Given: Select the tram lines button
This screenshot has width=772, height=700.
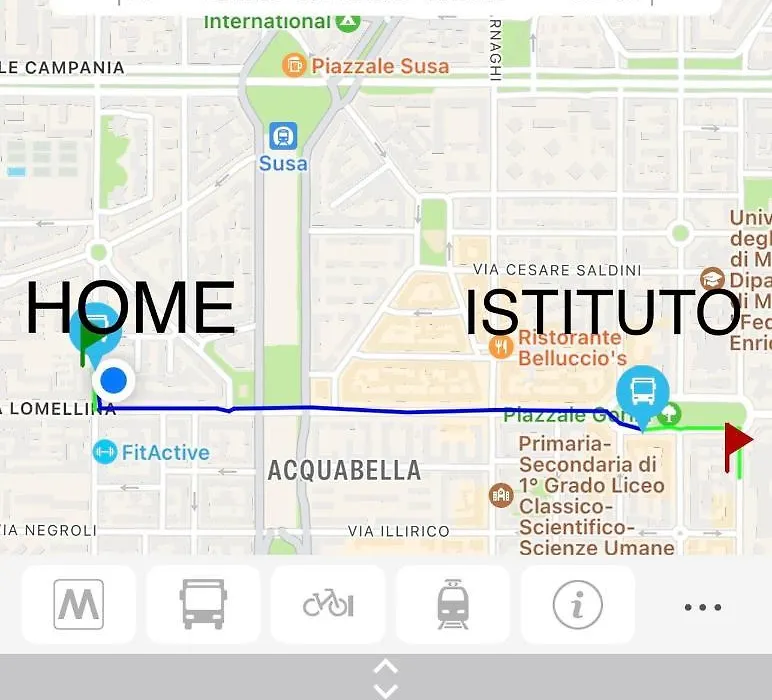Looking at the screenshot, I should (453, 604).
